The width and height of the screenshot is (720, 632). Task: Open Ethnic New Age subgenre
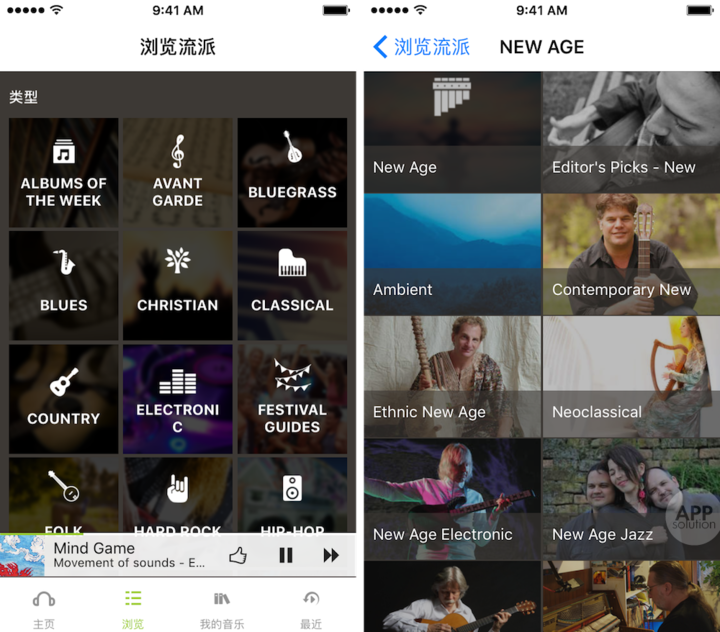pyautogui.click(x=451, y=377)
